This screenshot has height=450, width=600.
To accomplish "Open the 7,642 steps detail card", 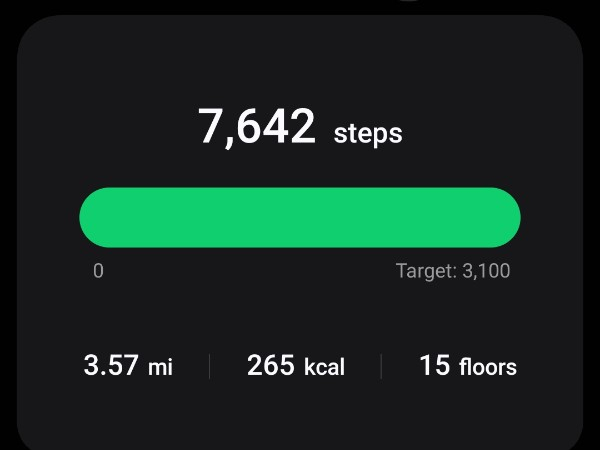I will pyautogui.click(x=300, y=130).
